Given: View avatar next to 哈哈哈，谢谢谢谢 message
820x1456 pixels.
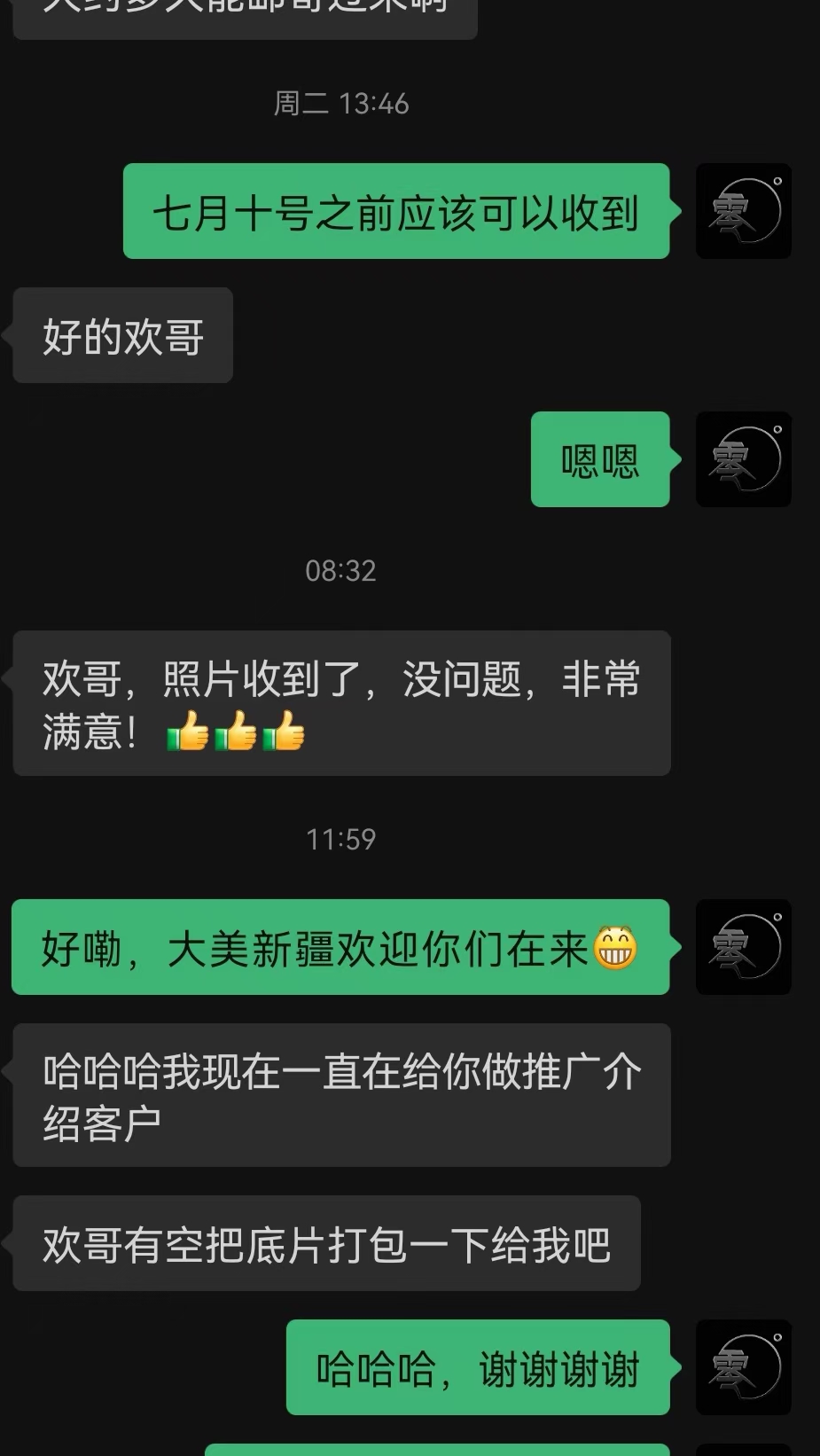Looking at the screenshot, I should [743, 1367].
